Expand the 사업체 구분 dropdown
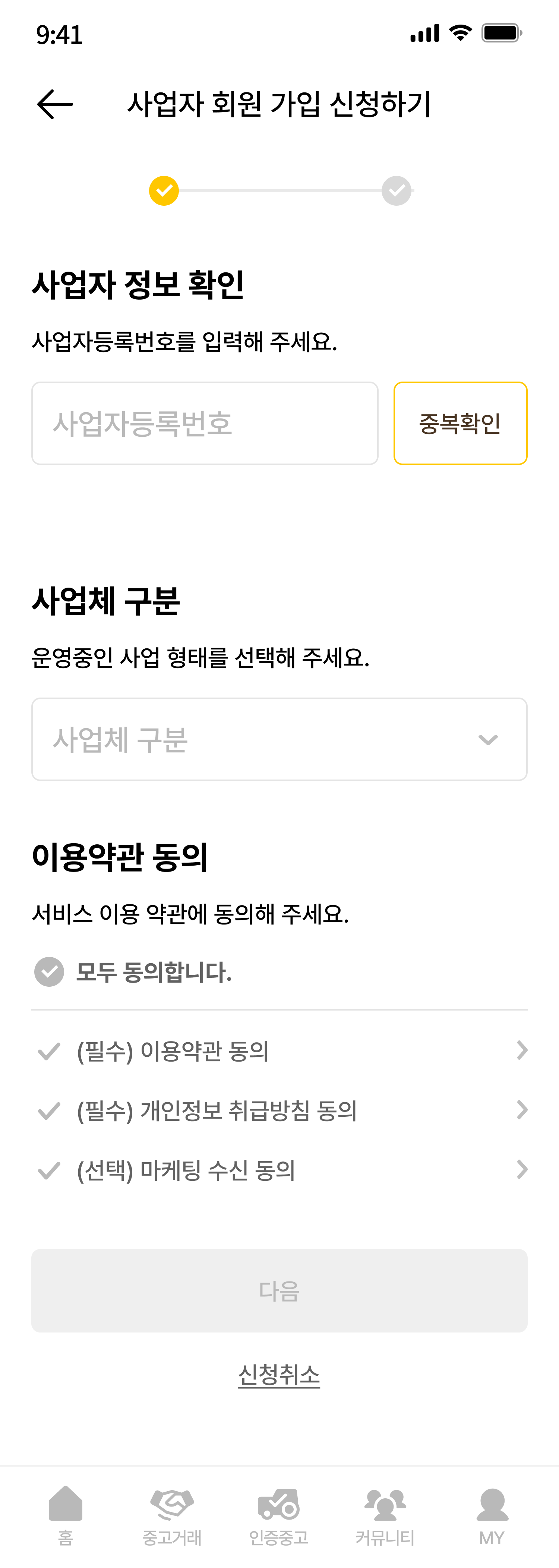 [279, 739]
